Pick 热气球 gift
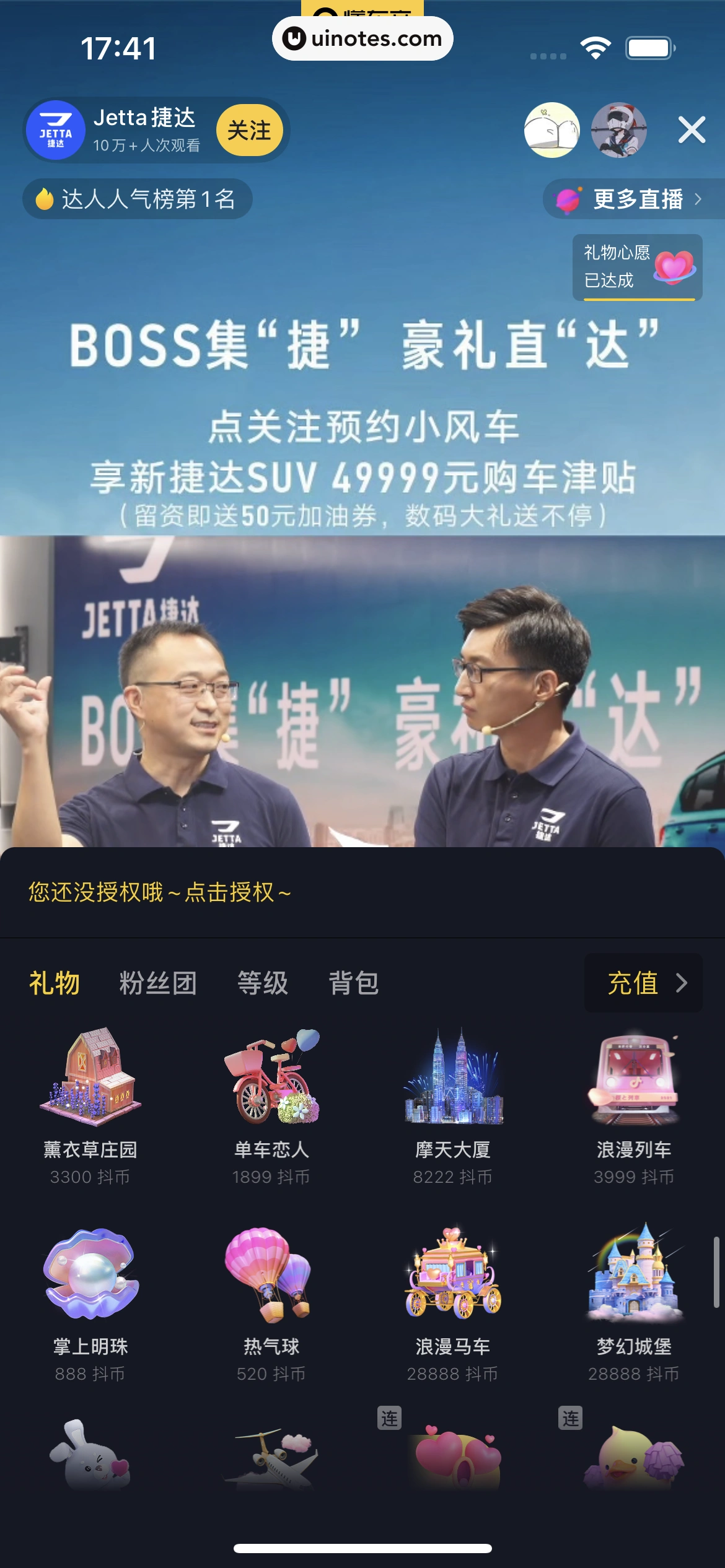 click(271, 1302)
